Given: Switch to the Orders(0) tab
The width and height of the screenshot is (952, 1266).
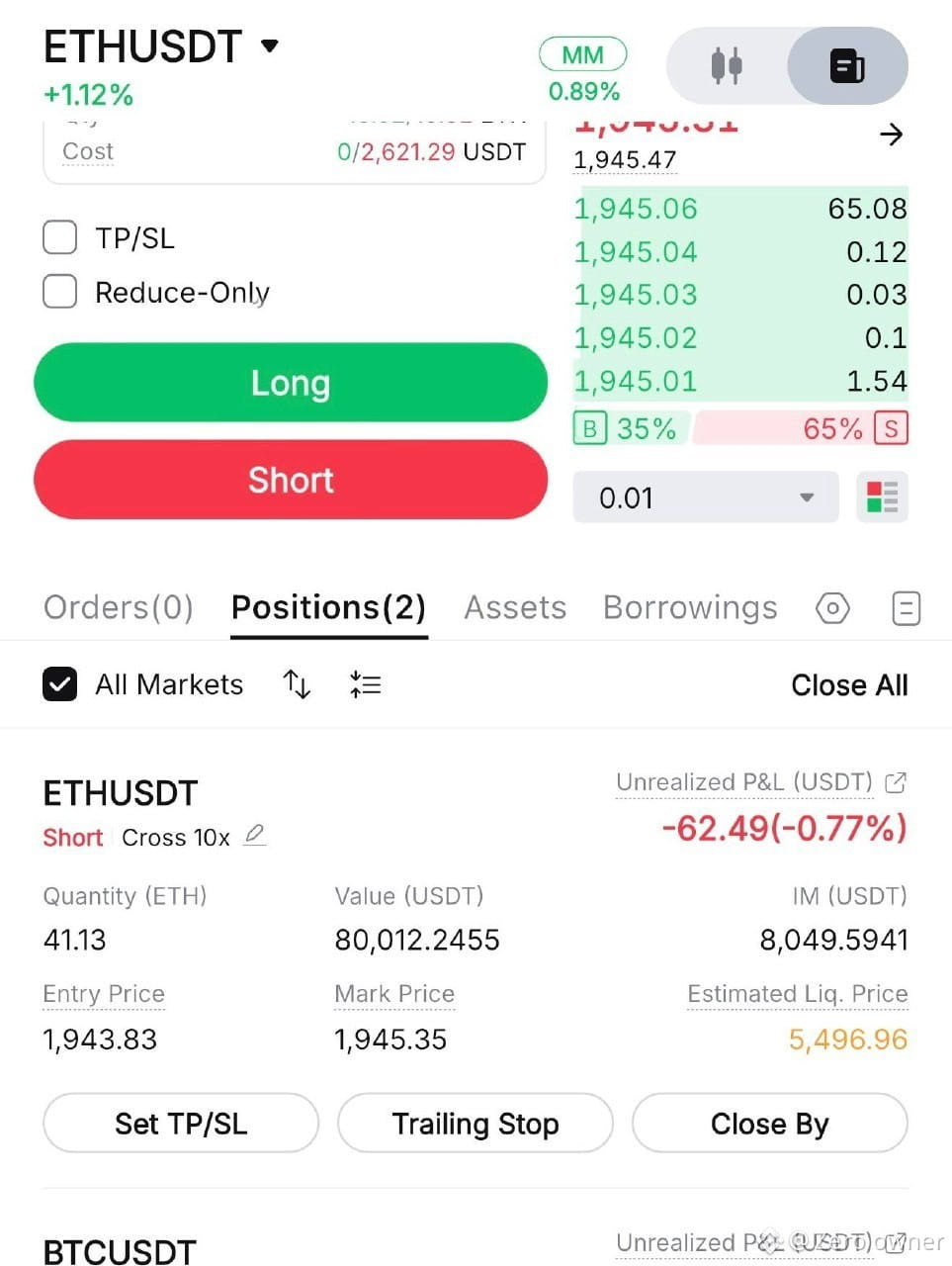Looking at the screenshot, I should pos(119,607).
